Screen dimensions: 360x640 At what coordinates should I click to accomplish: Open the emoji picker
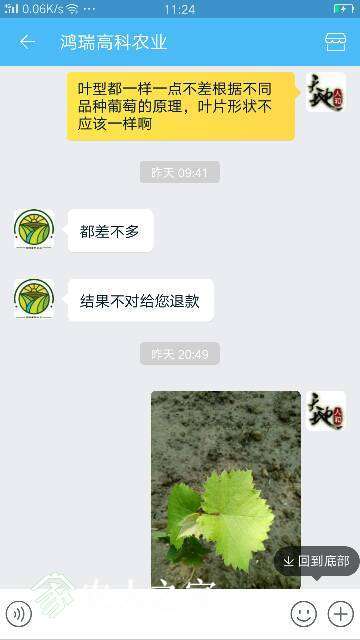(304, 614)
